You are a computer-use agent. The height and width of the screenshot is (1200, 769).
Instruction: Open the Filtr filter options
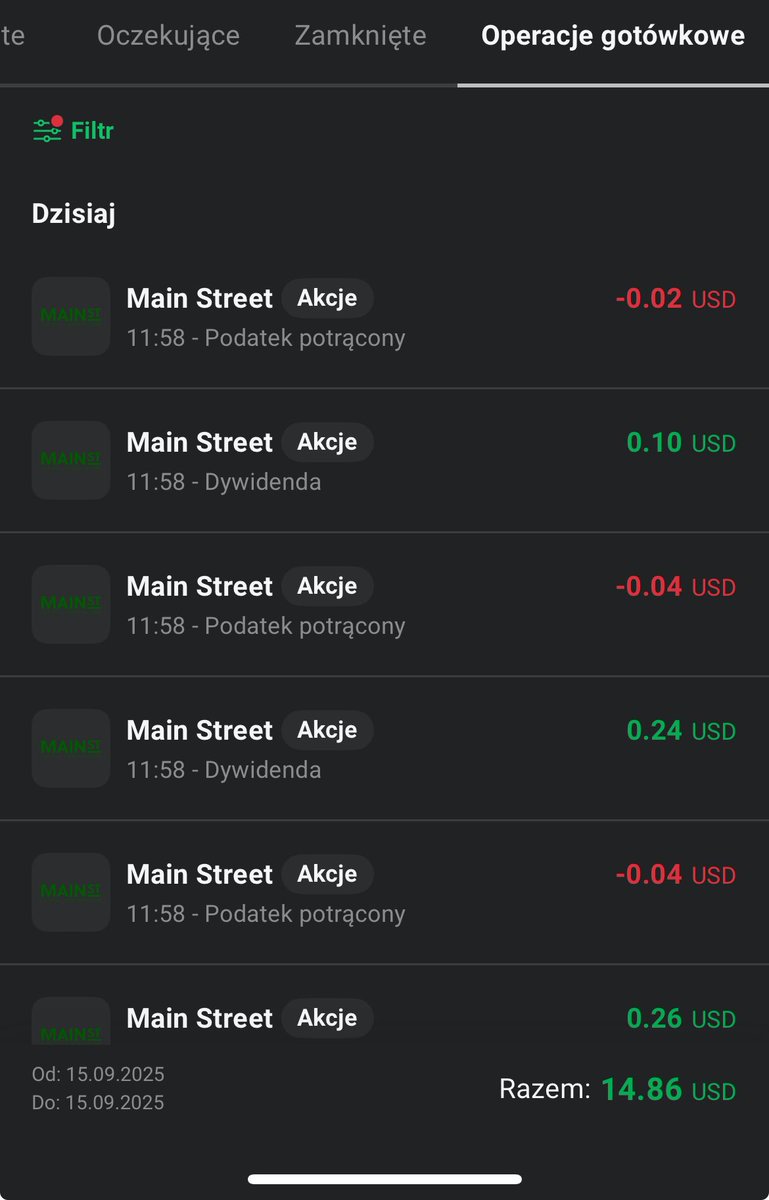point(74,131)
